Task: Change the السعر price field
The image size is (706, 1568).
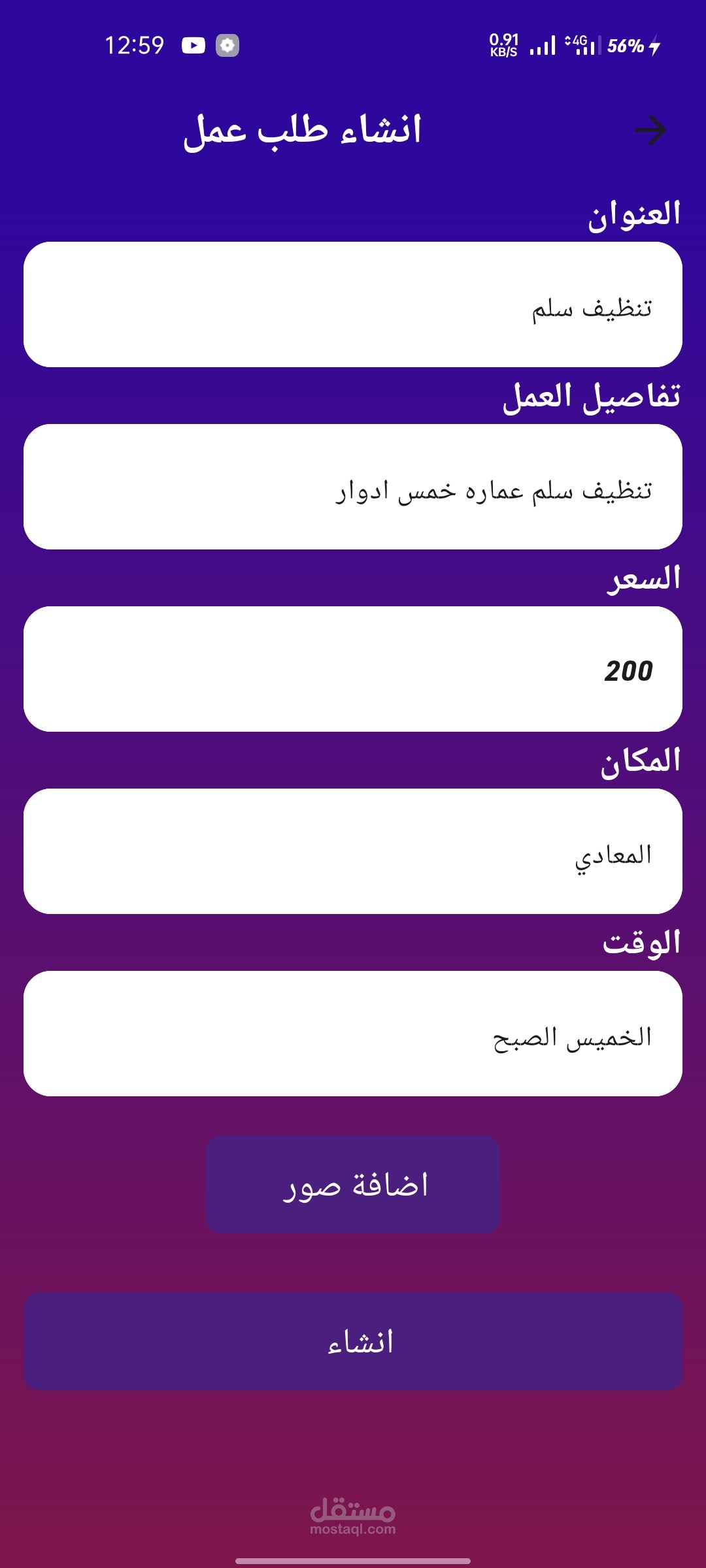Action: [353, 669]
